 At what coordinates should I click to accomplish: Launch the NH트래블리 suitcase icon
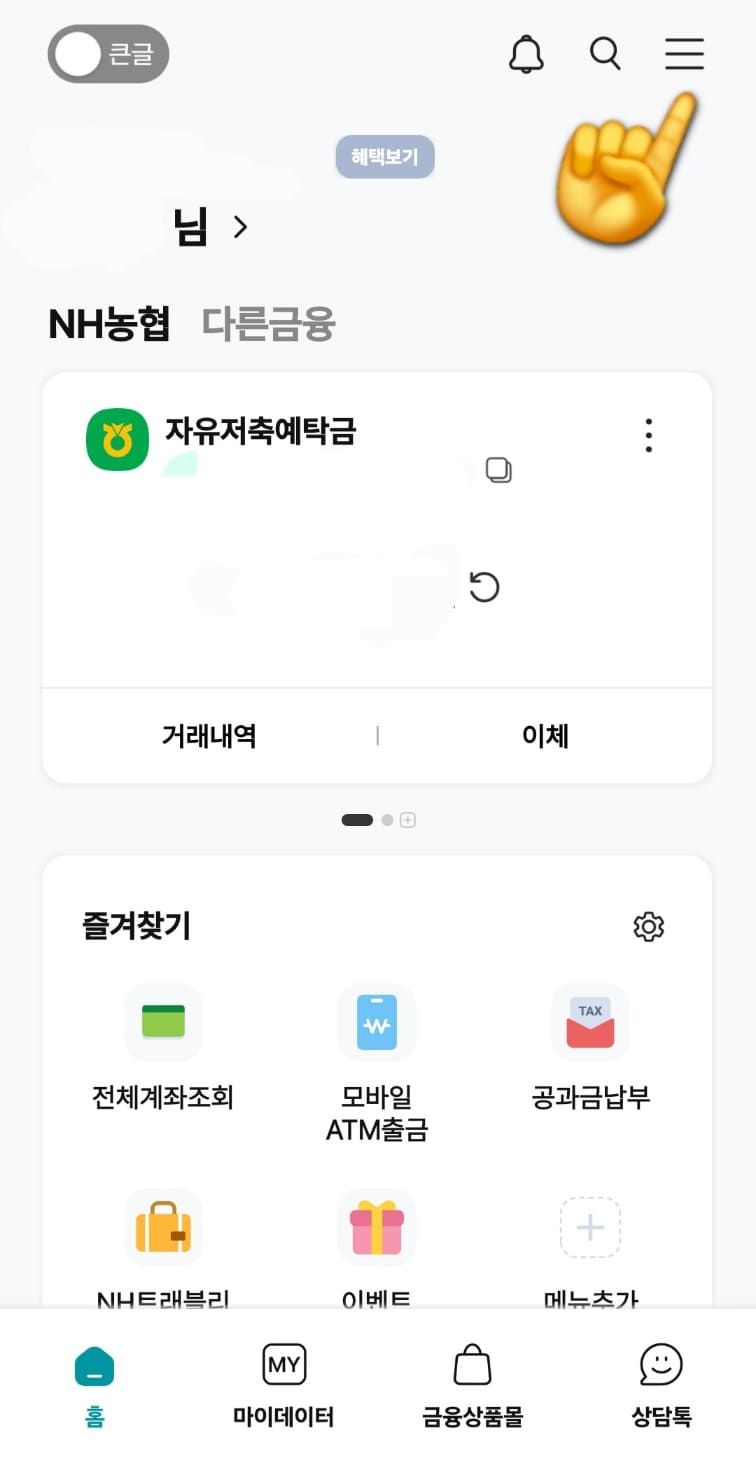pyautogui.click(x=163, y=1228)
